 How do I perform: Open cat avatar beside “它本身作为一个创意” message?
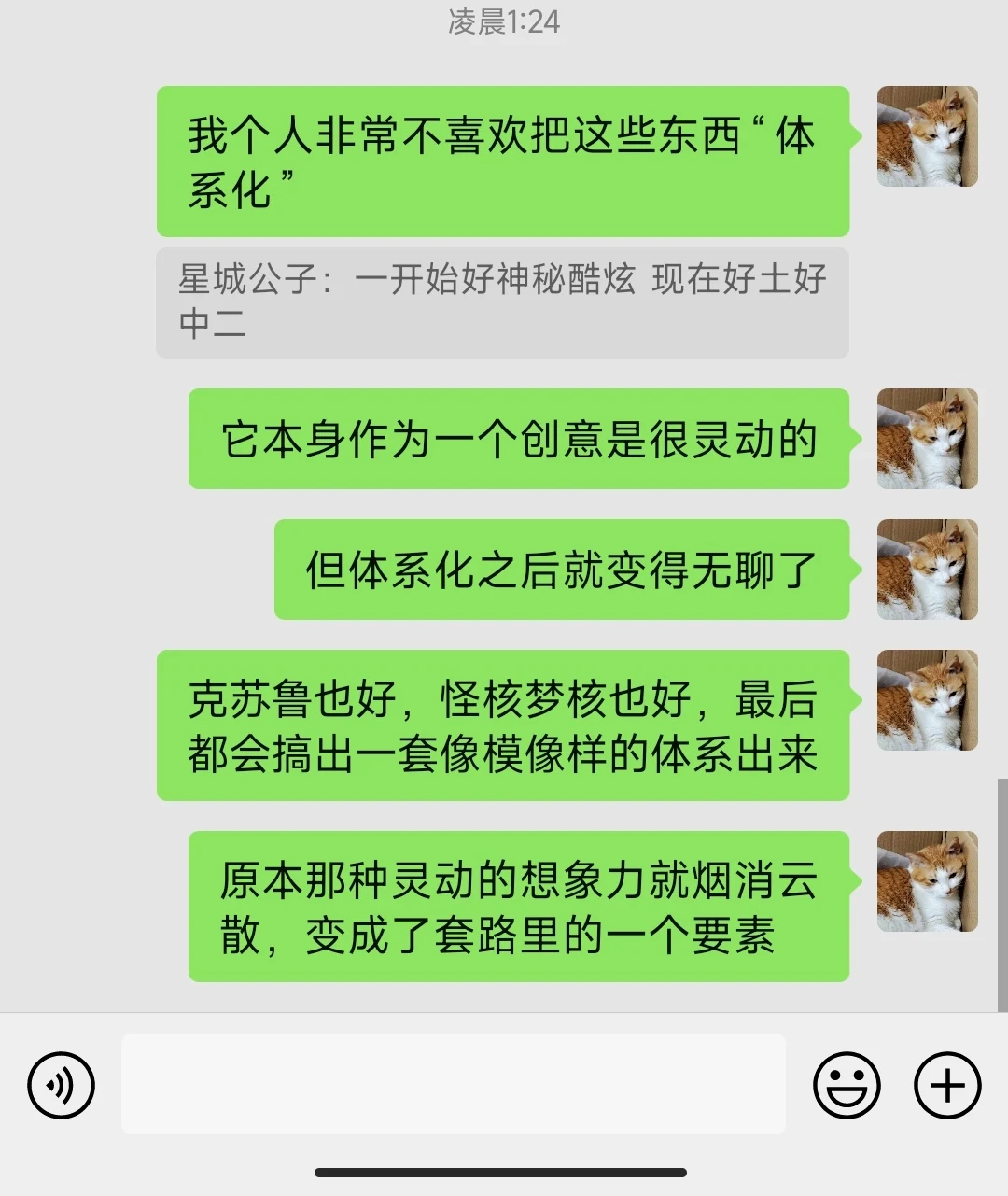tap(927, 439)
